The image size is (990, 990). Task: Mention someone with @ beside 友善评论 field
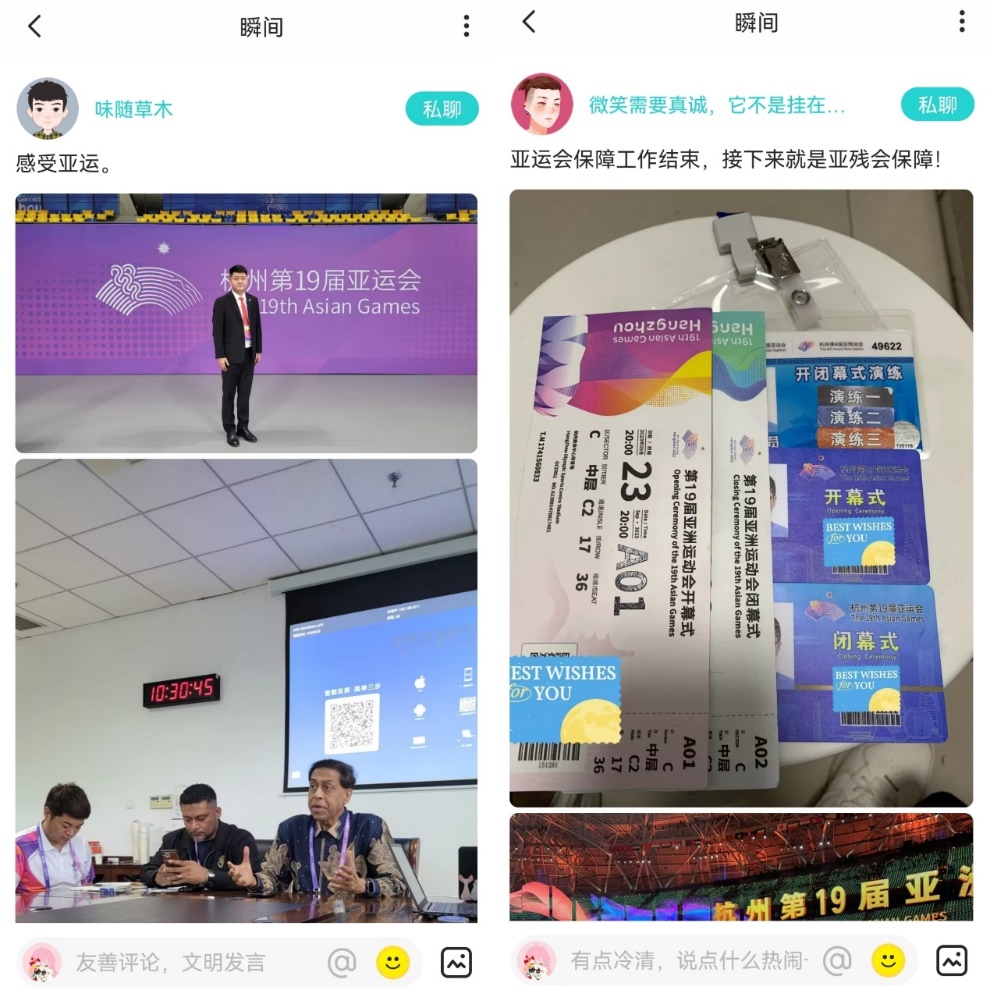[342, 962]
